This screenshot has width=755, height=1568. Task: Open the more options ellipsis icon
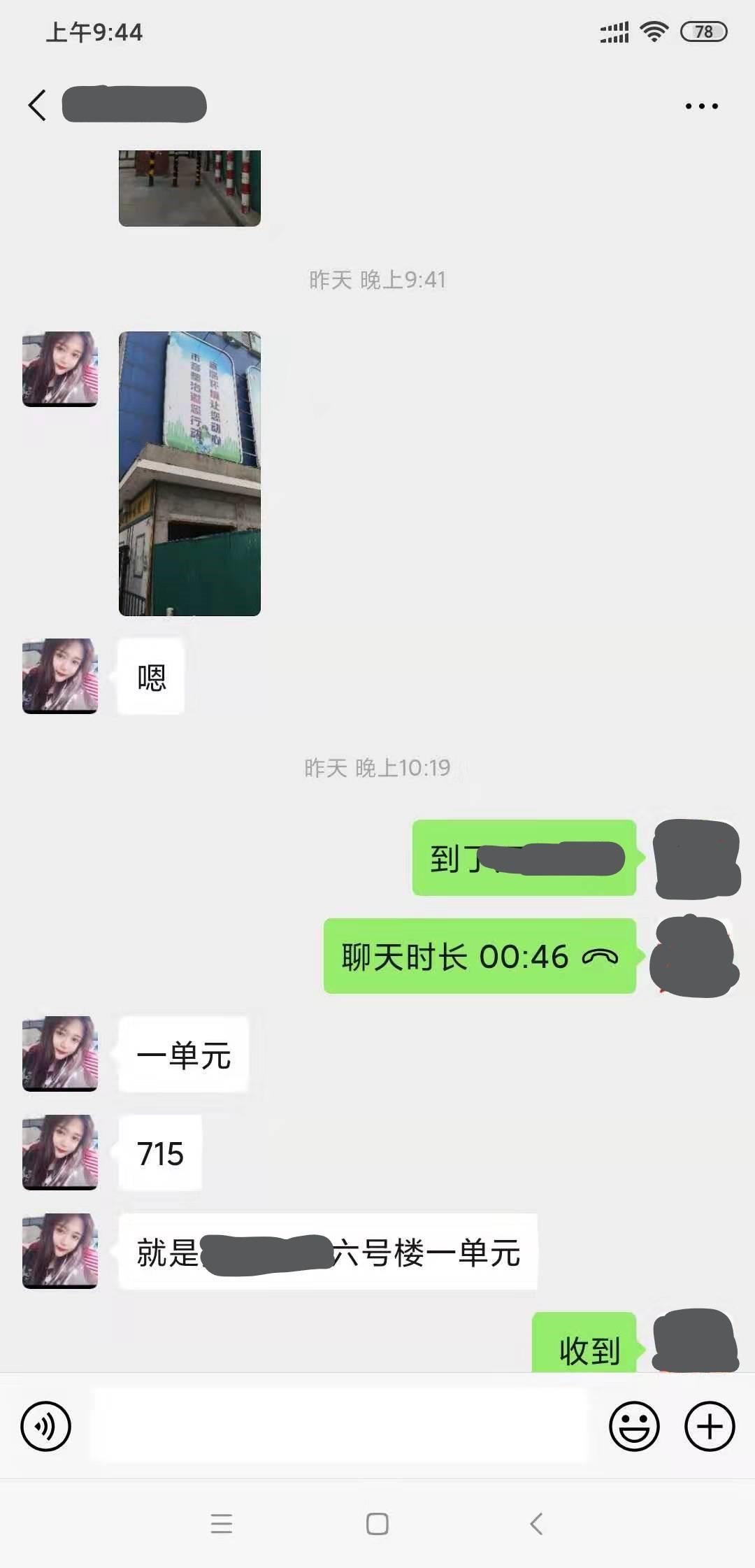click(x=701, y=105)
